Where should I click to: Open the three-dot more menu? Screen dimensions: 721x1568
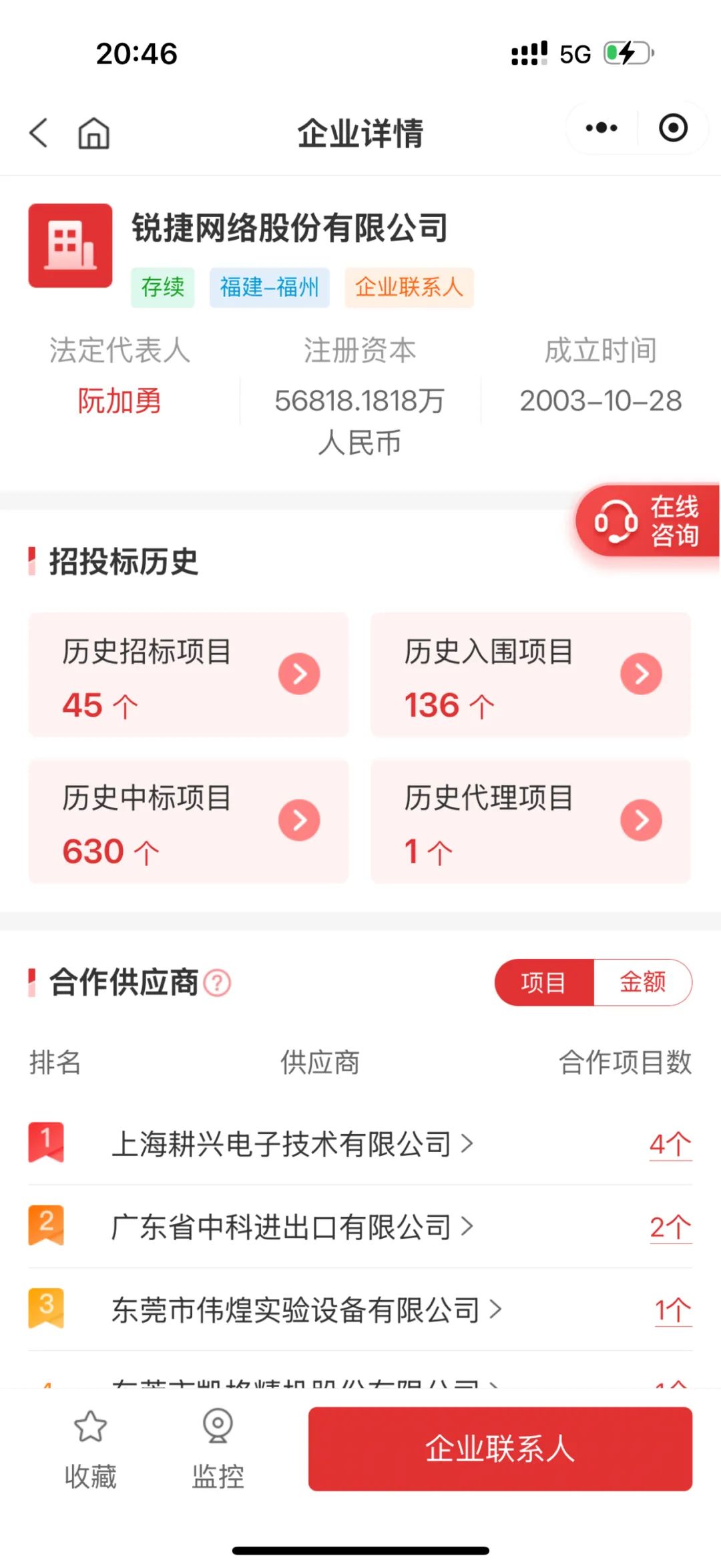(601, 128)
